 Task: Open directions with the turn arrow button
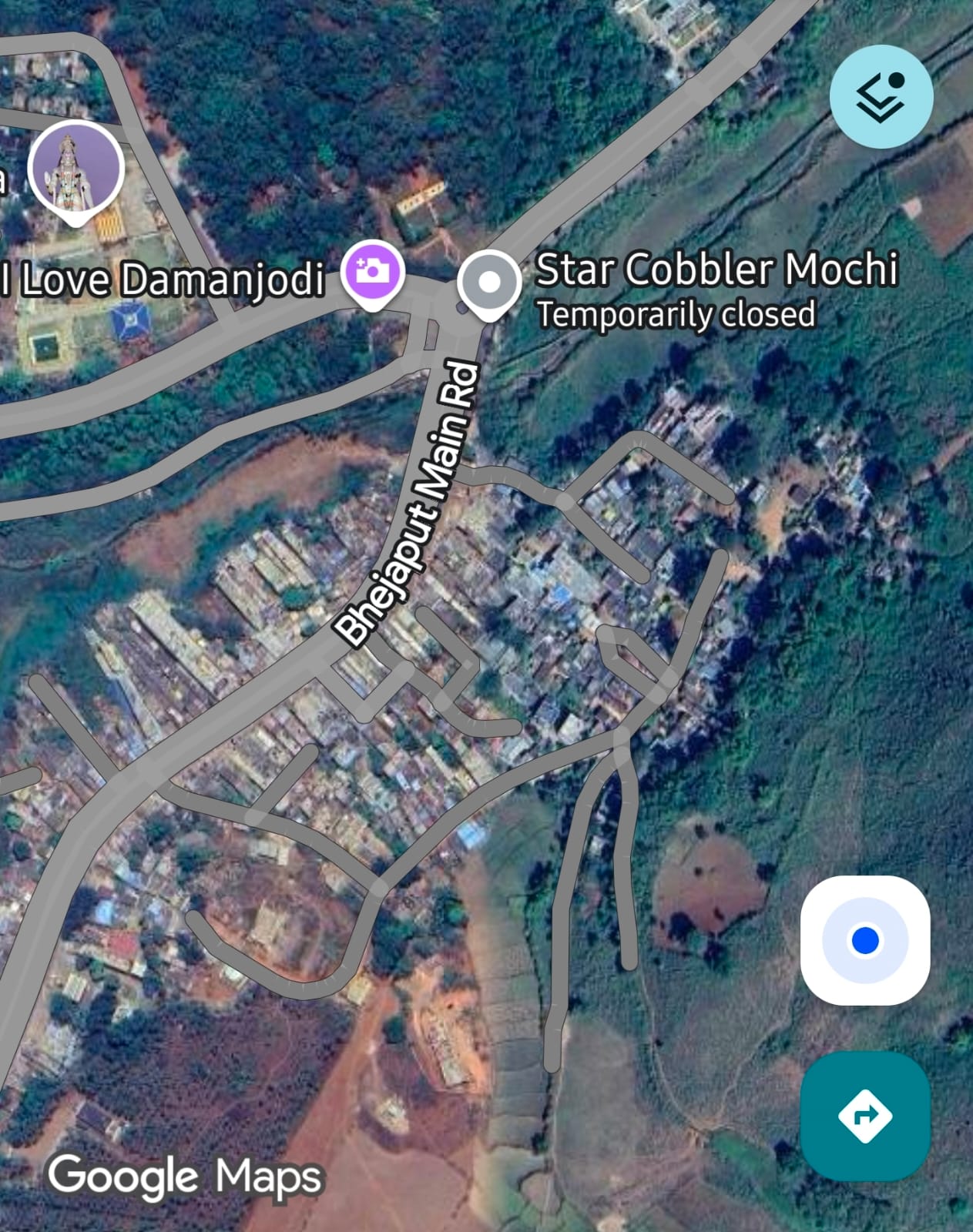[x=865, y=1116]
